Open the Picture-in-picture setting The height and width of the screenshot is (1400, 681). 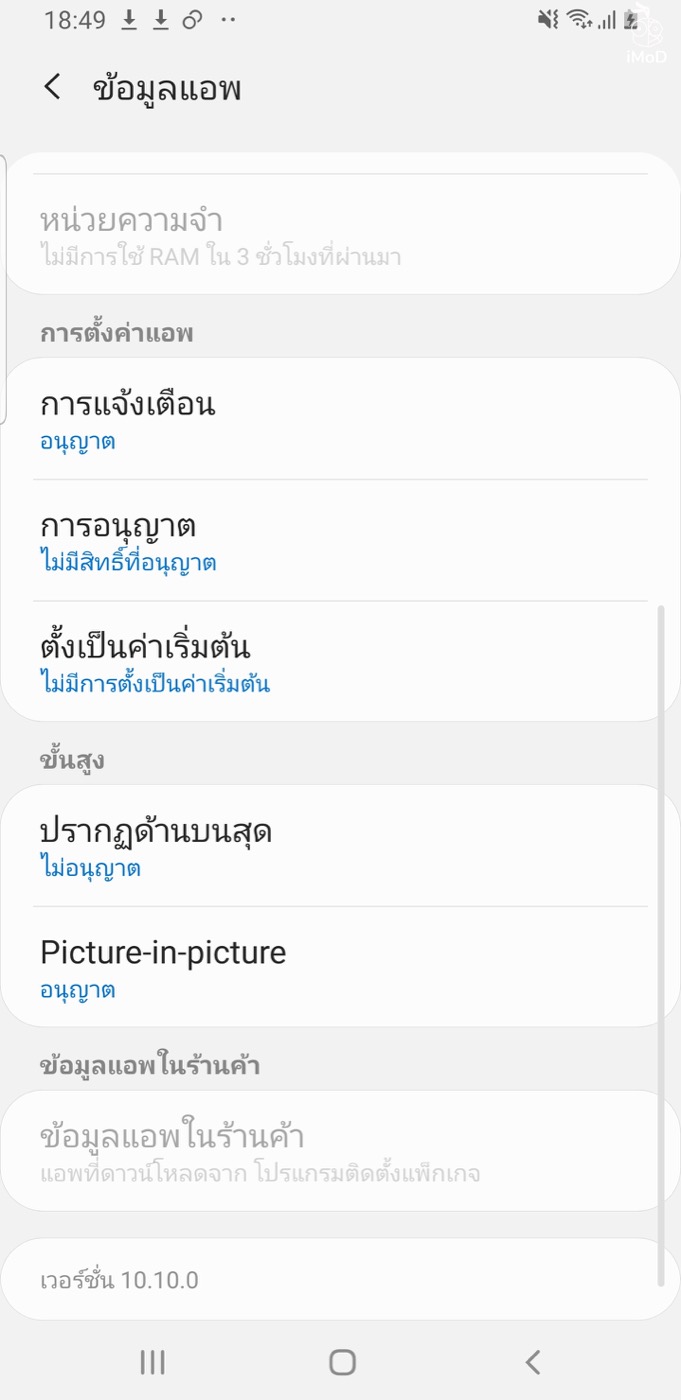[x=340, y=968]
